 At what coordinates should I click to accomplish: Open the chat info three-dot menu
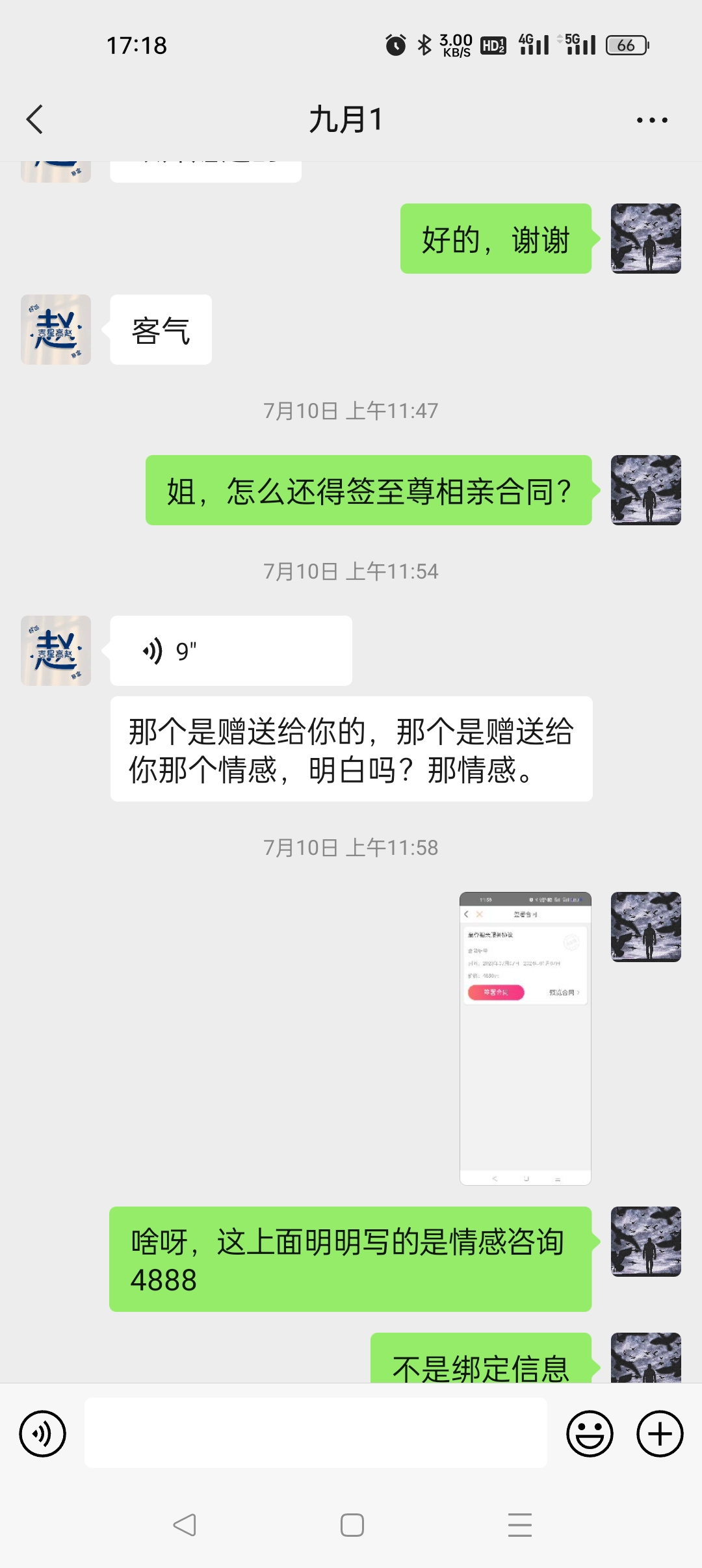[x=652, y=120]
